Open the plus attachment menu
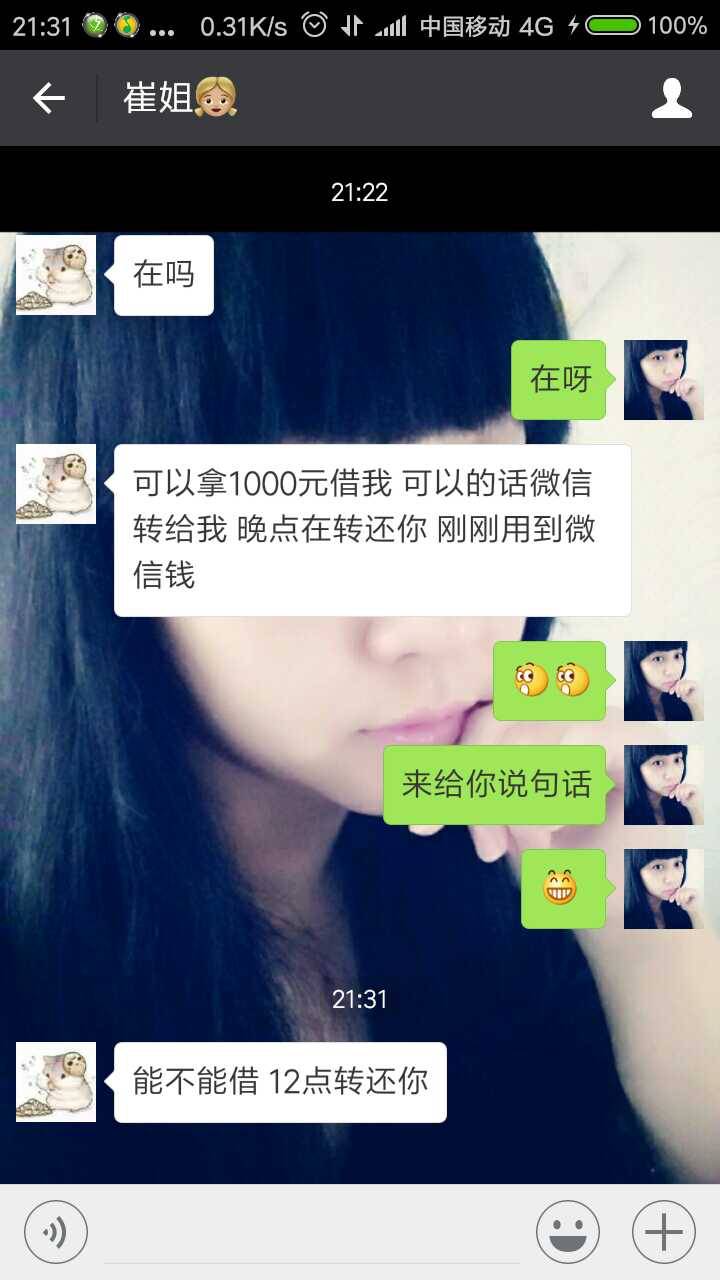 tap(663, 1231)
